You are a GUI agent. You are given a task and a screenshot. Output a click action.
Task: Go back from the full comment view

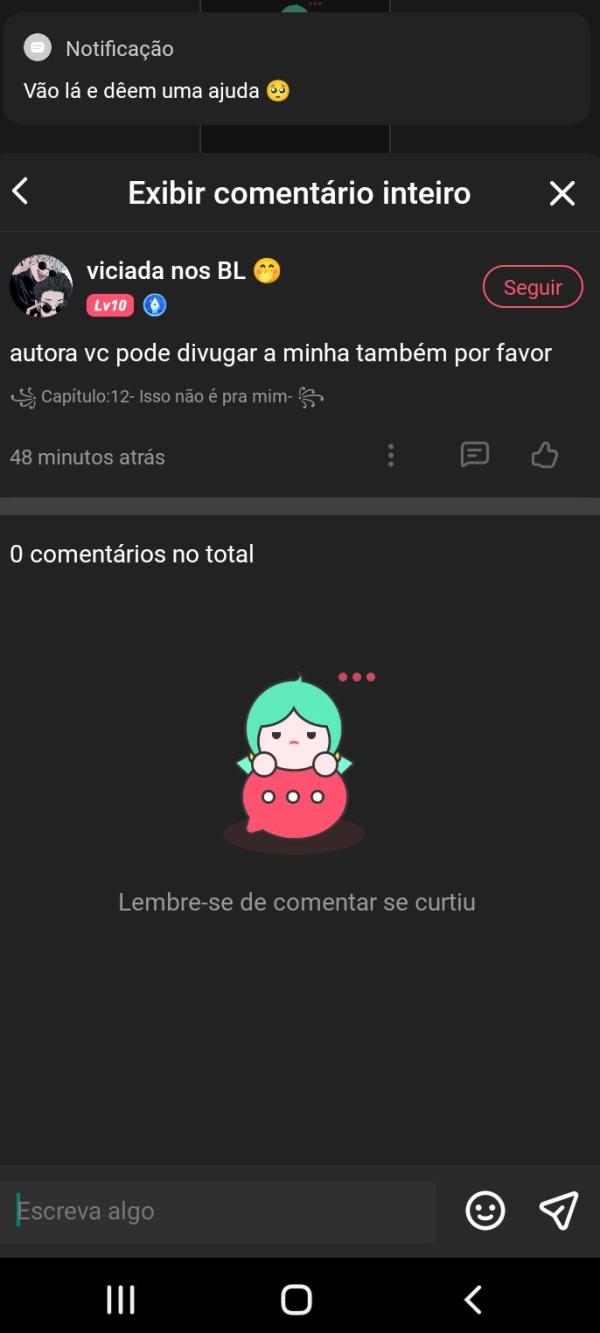[20, 192]
